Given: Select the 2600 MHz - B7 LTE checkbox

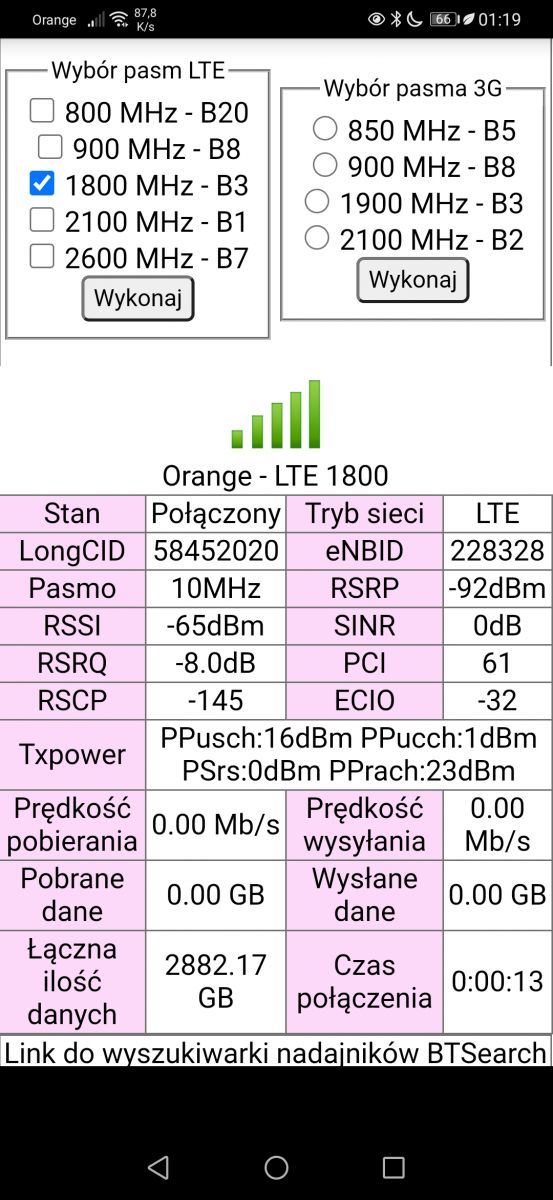Looking at the screenshot, I should click(x=41, y=256).
